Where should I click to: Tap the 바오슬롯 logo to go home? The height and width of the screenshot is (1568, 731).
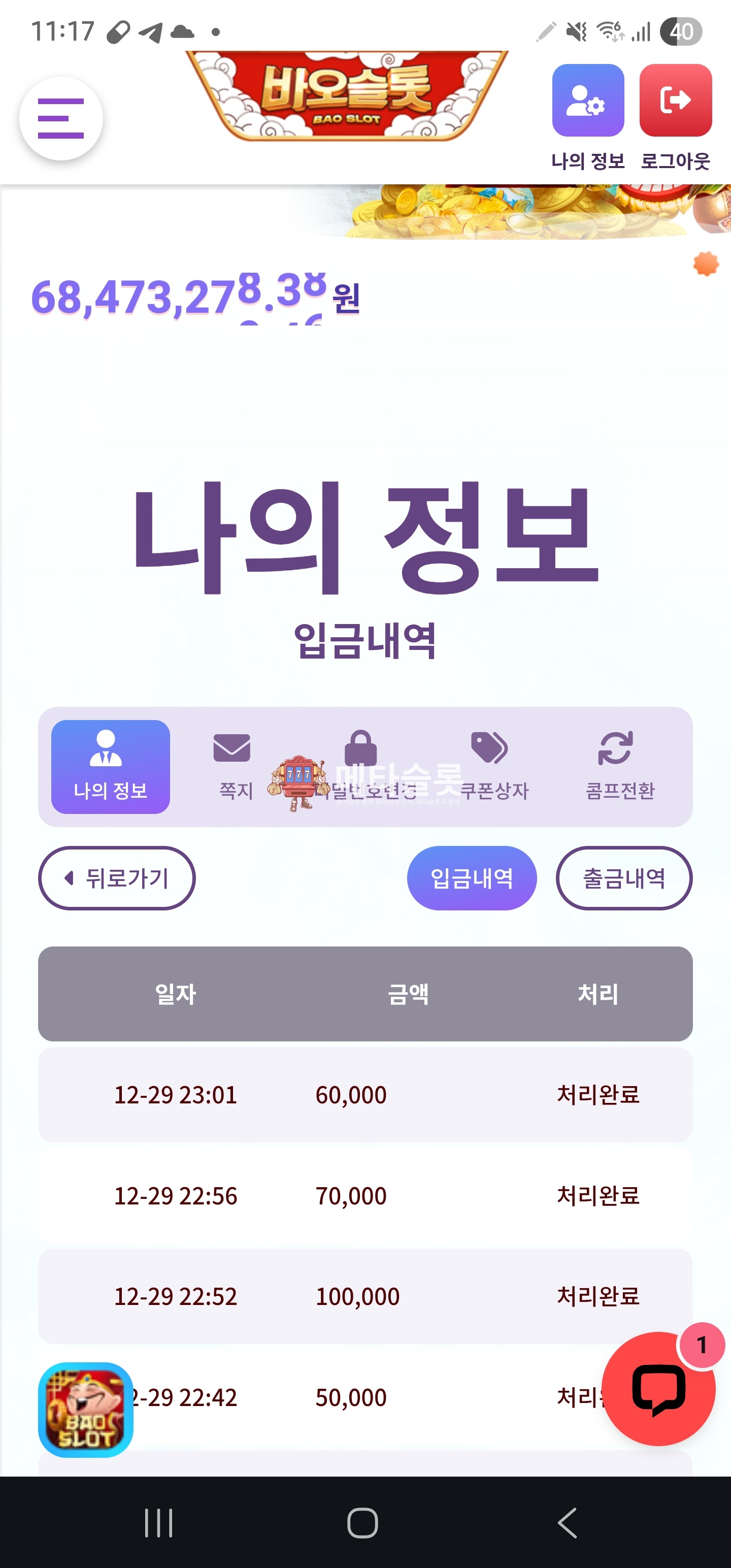pyautogui.click(x=346, y=96)
